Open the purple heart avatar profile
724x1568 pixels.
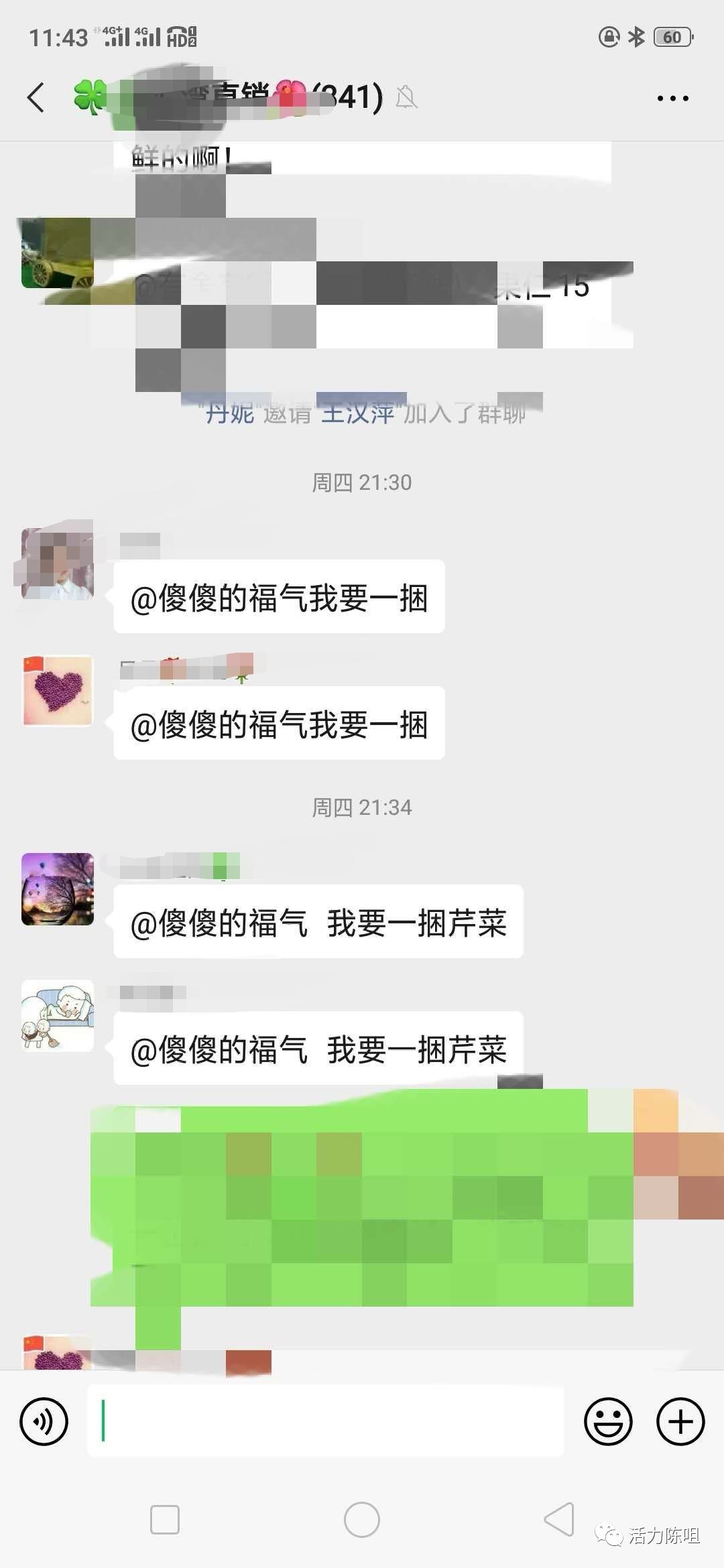pyautogui.click(x=58, y=691)
